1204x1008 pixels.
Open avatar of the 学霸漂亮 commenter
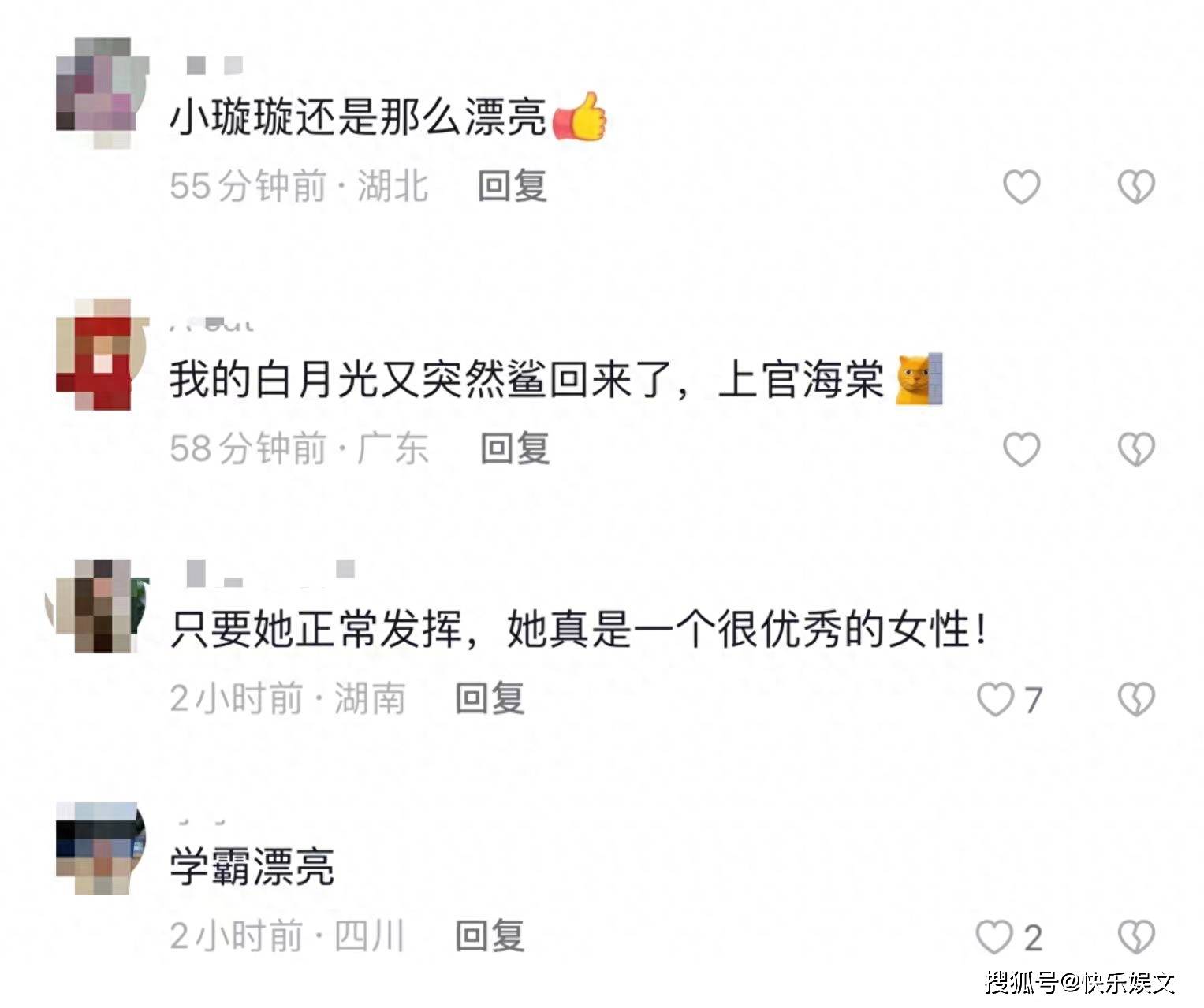(x=102, y=848)
